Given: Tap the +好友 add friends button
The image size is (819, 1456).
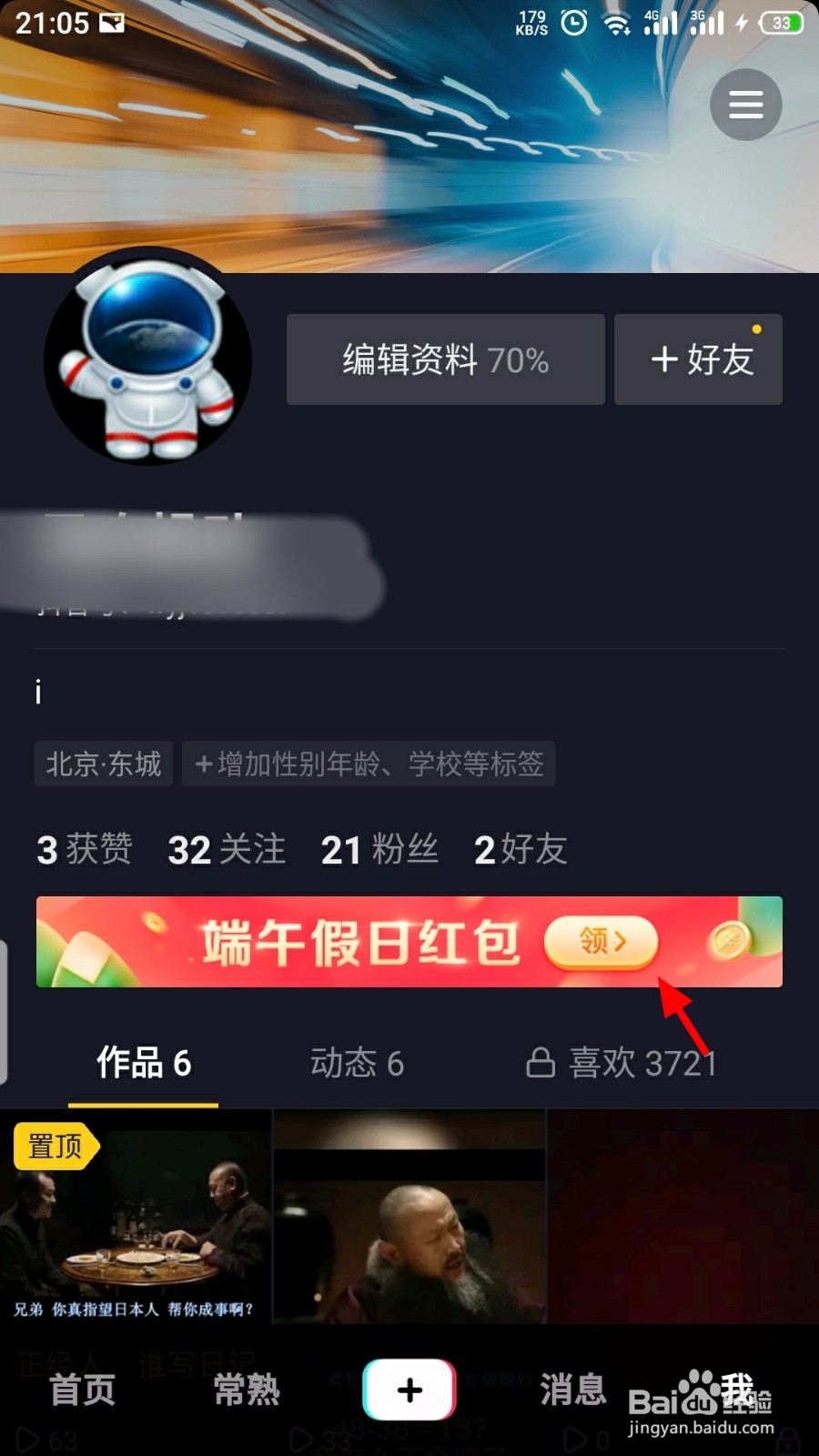Looking at the screenshot, I should click(x=698, y=359).
